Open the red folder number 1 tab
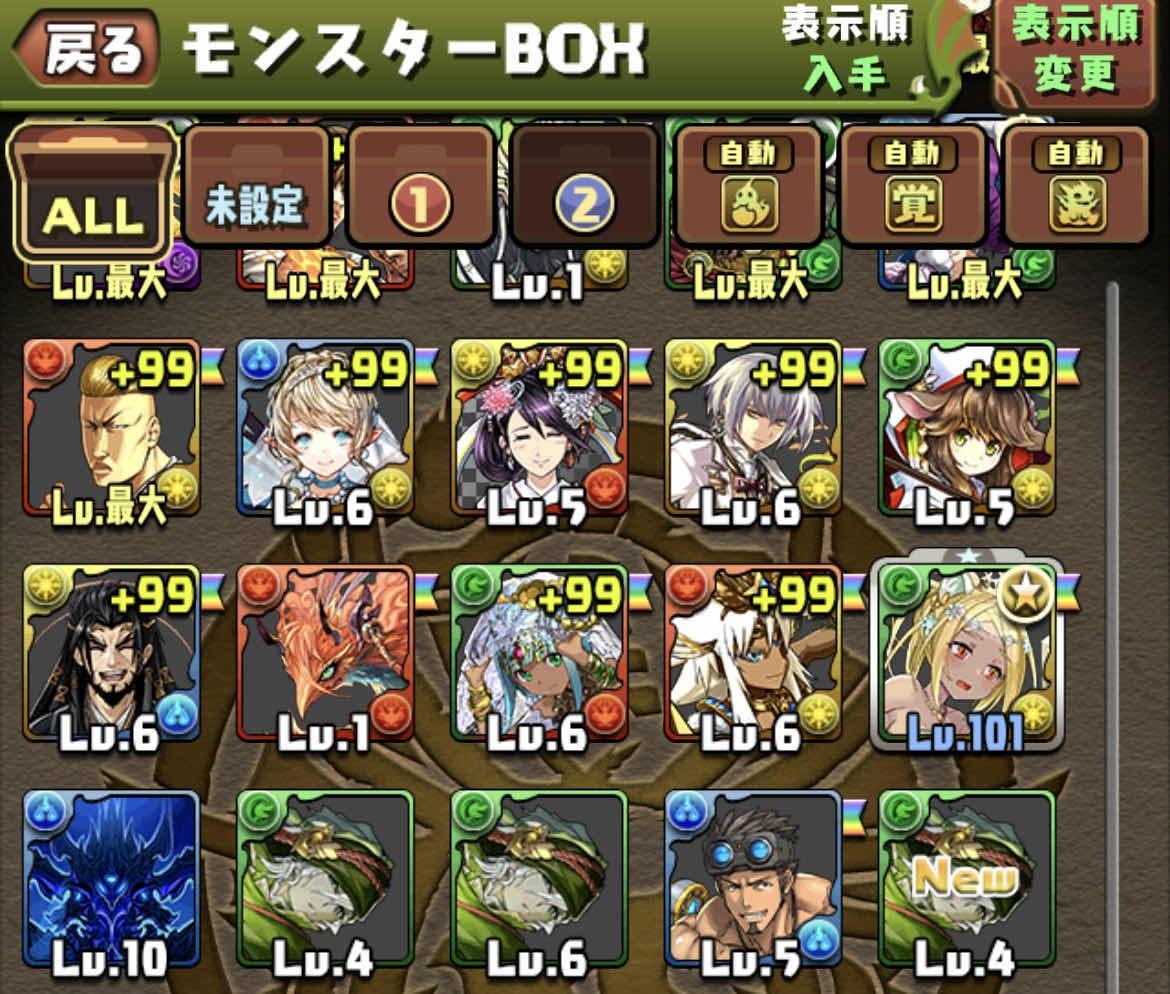Image resolution: width=1170 pixels, height=994 pixels. (x=420, y=188)
